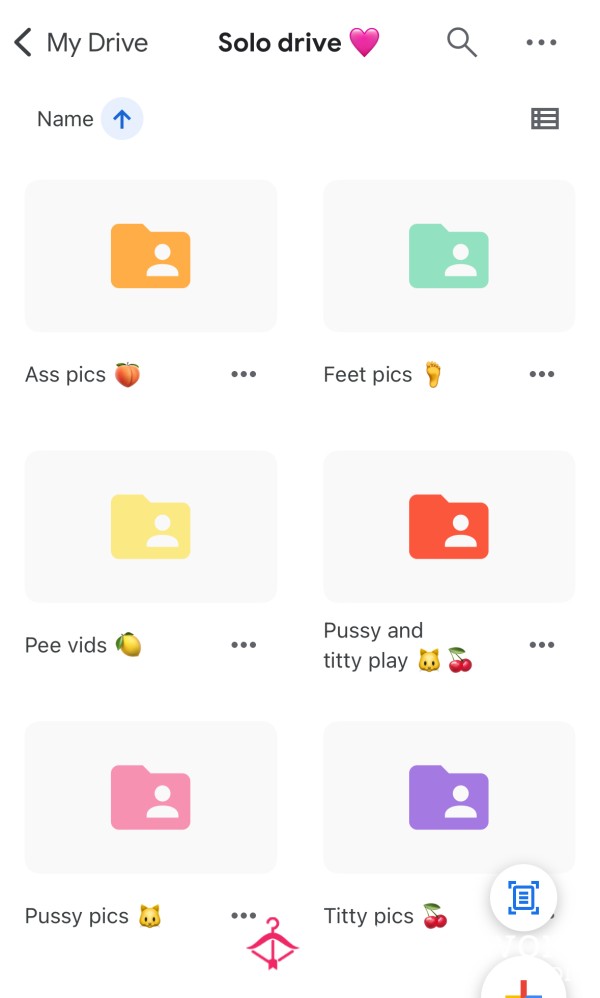Open more options for yellow folder

[243, 645]
